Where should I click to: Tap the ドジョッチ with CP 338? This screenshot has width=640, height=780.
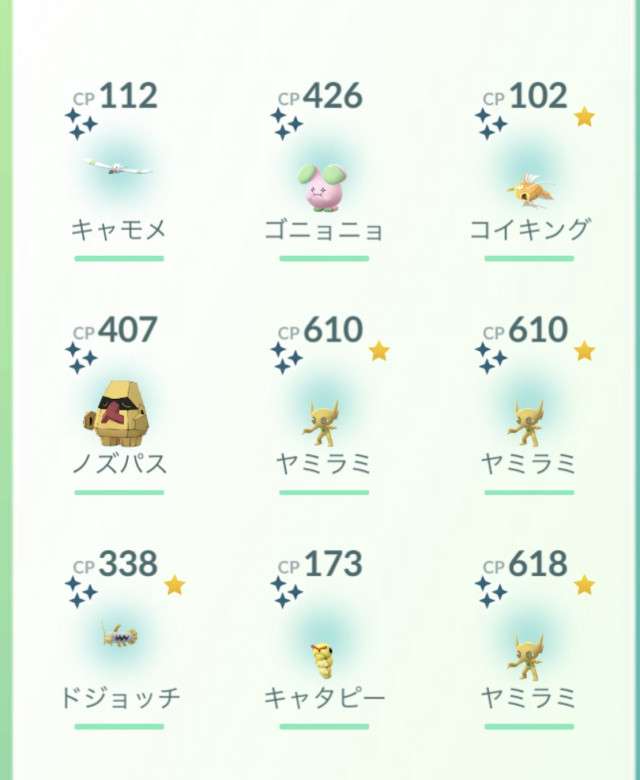click(x=119, y=636)
